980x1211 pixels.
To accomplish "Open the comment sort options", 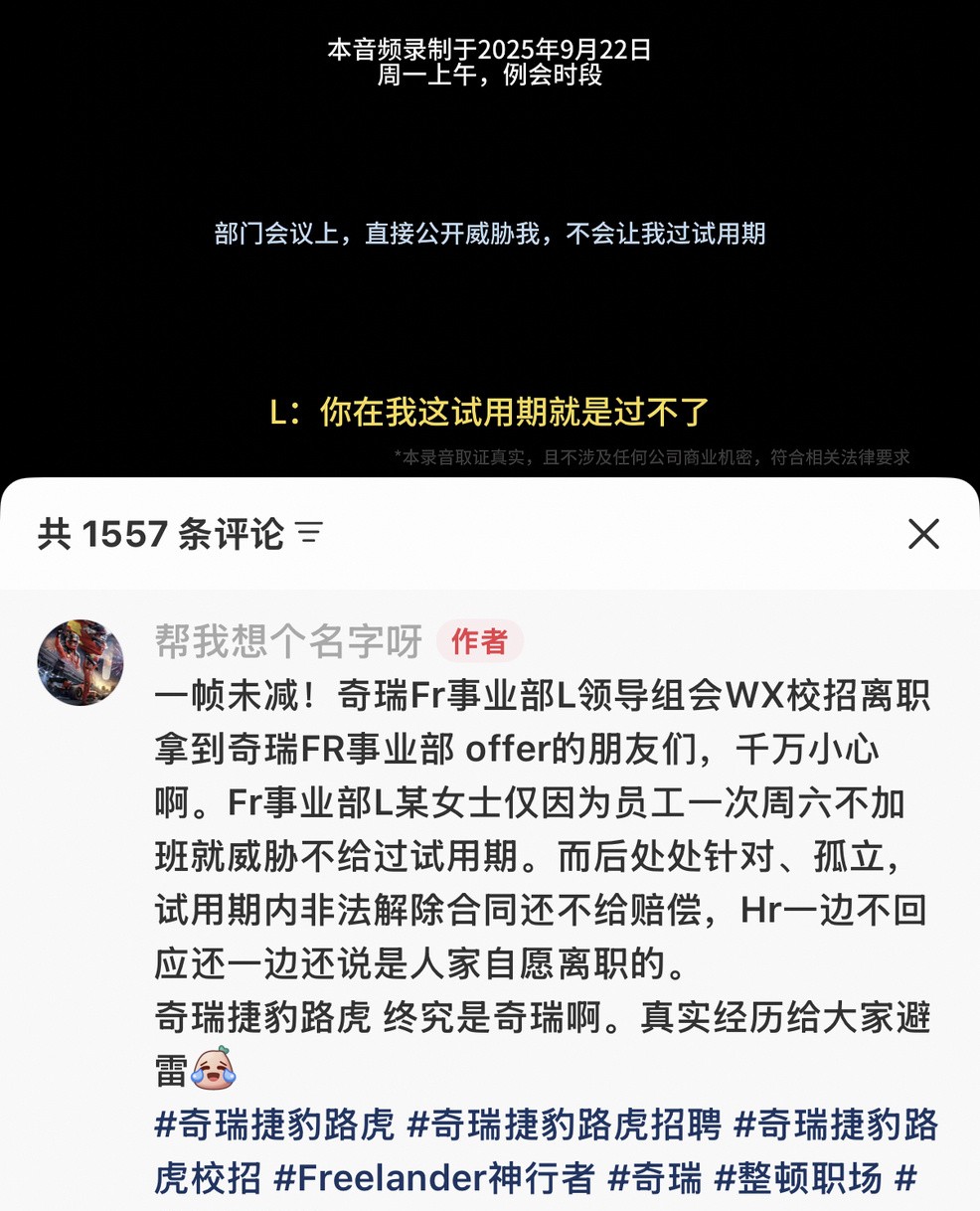I will 309,534.
